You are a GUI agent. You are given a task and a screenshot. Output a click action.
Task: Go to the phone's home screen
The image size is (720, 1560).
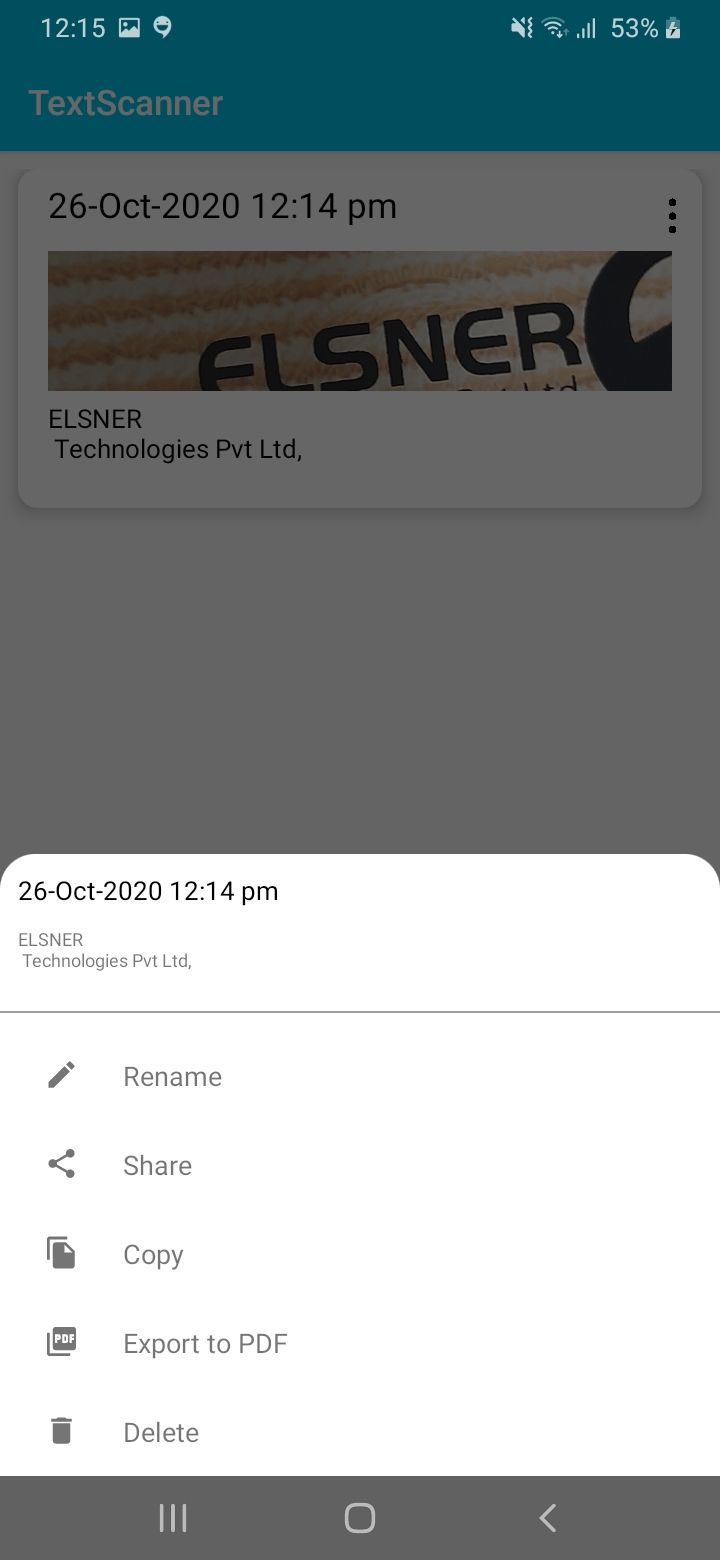pos(360,1518)
